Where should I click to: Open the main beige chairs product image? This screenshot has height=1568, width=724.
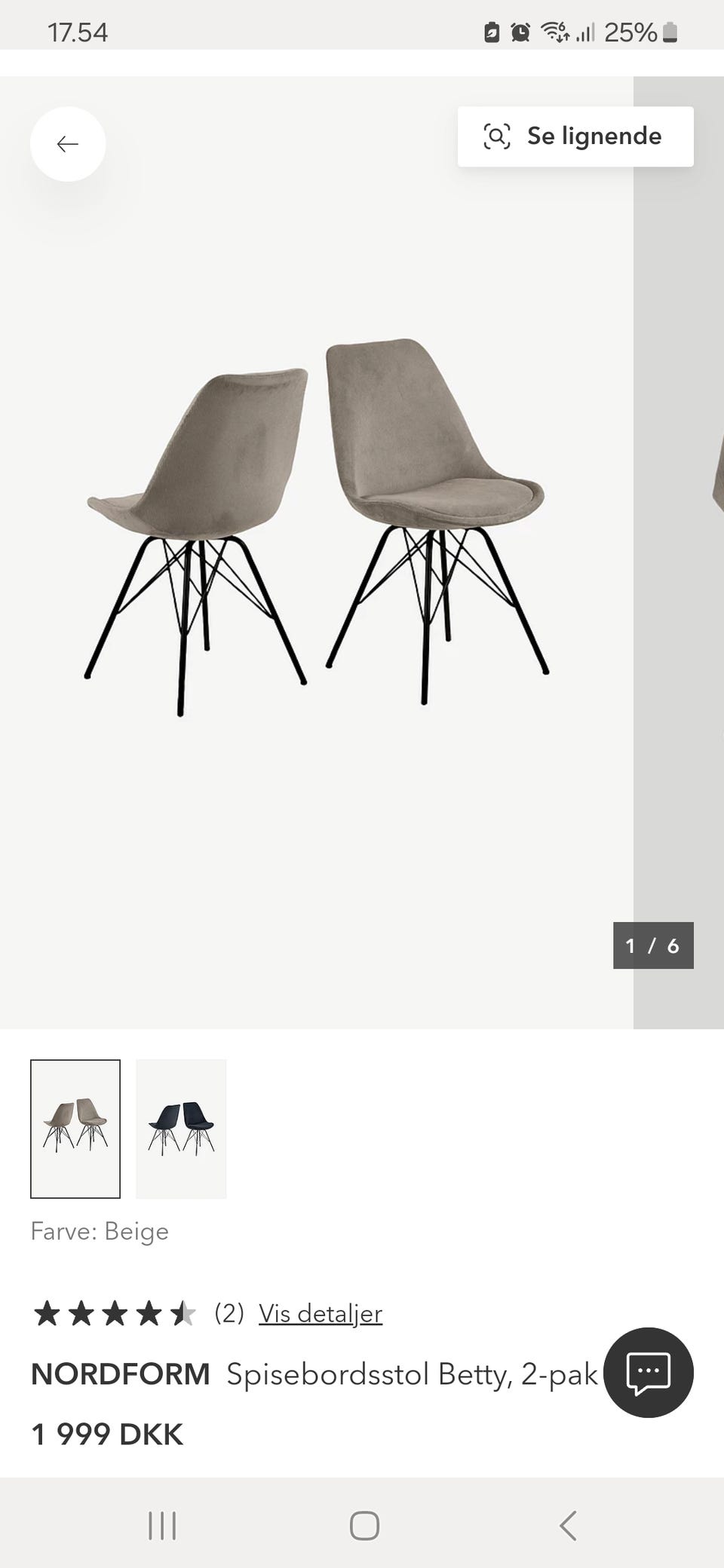(x=317, y=528)
